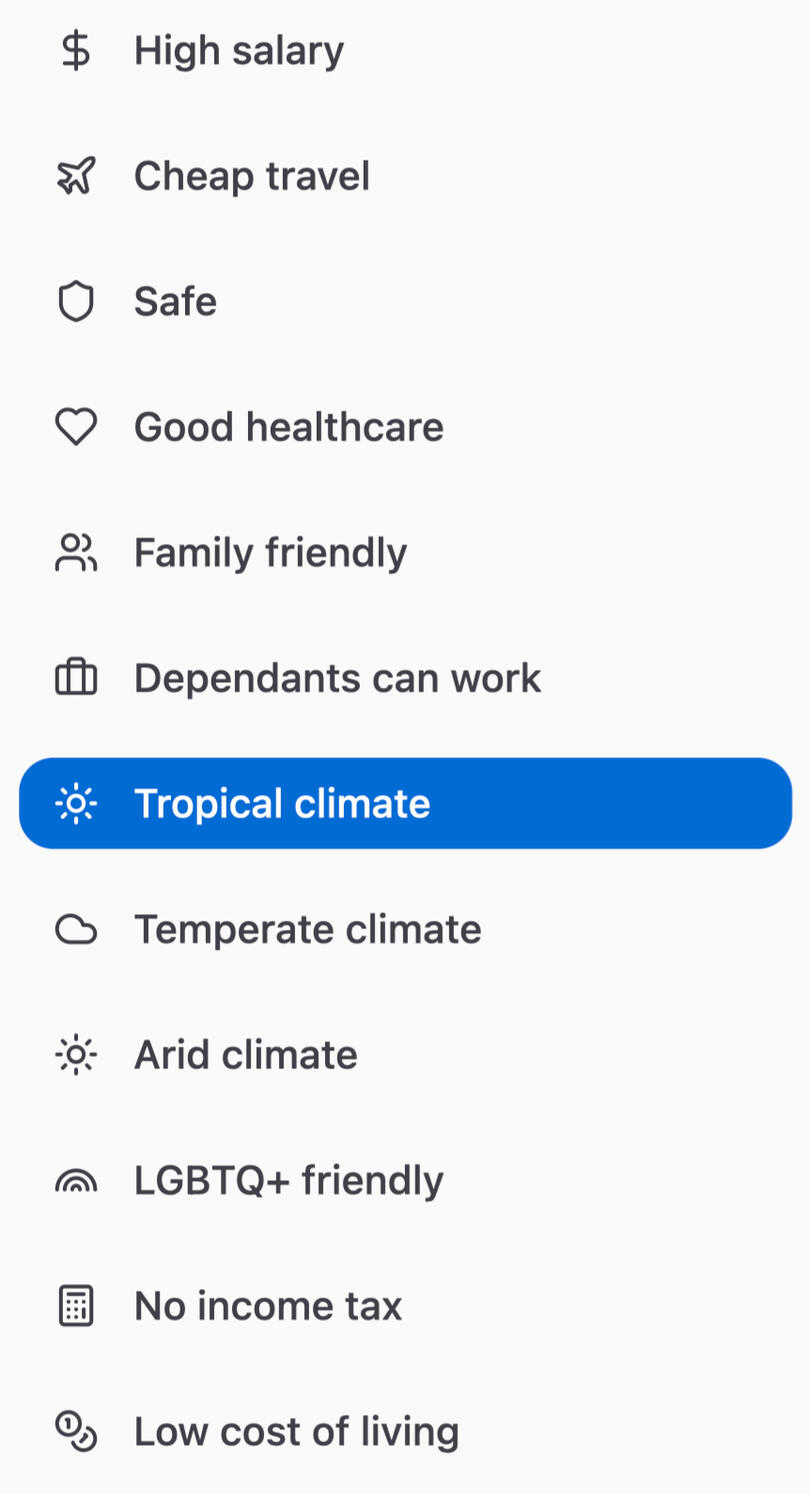Pick the No income tax option
This screenshot has width=810, height=1494.
click(x=405, y=1306)
